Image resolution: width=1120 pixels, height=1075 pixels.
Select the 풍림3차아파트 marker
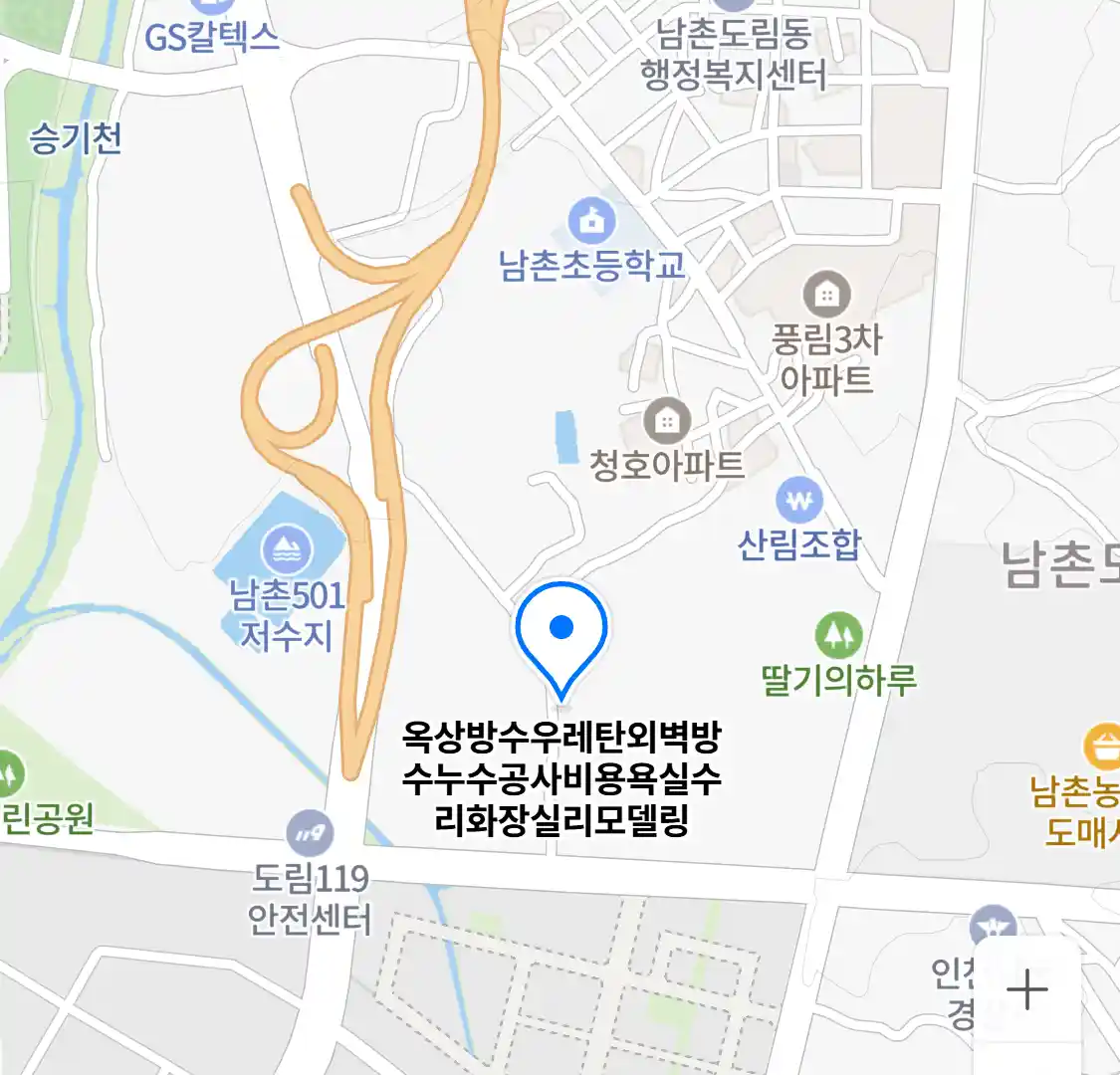(826, 295)
